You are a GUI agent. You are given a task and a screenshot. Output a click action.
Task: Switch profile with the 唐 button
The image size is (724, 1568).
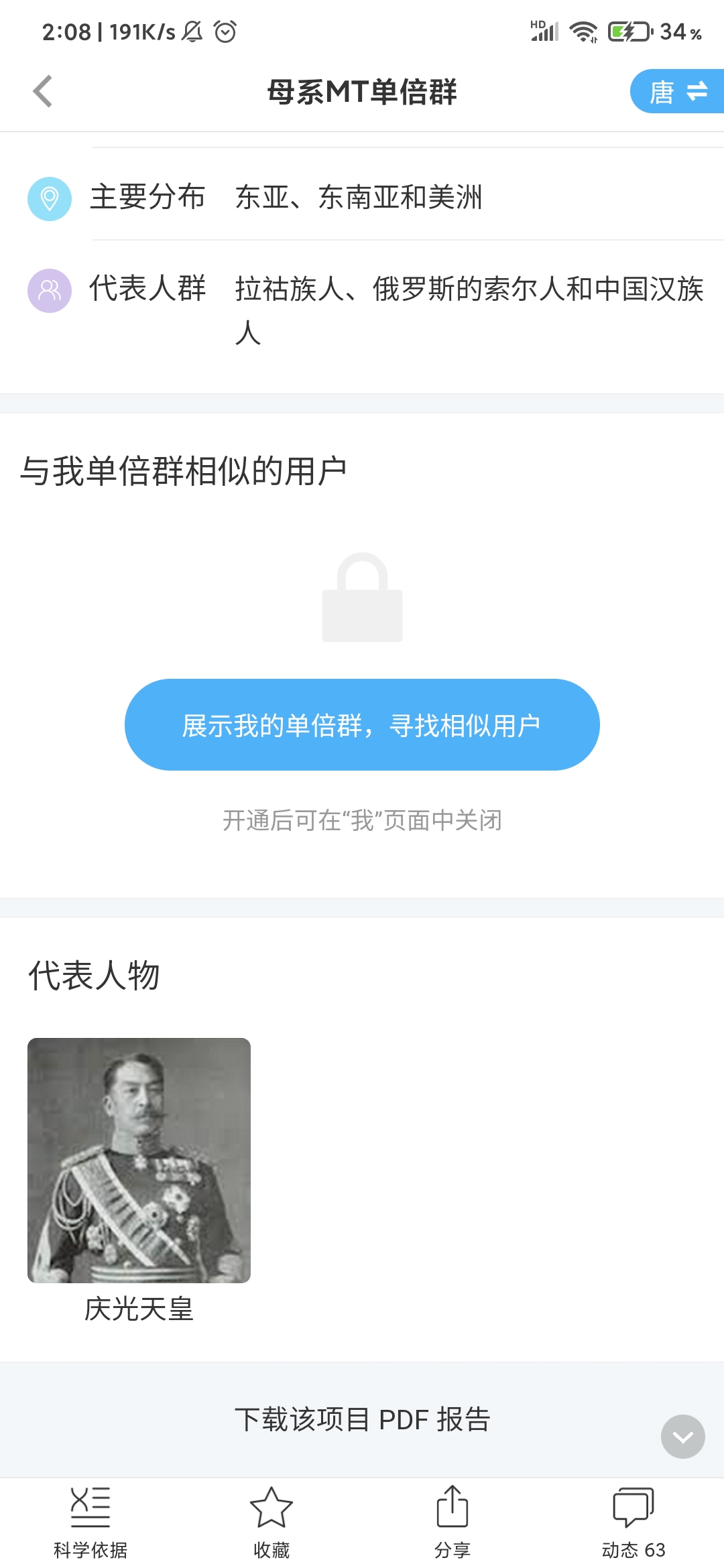(x=677, y=92)
